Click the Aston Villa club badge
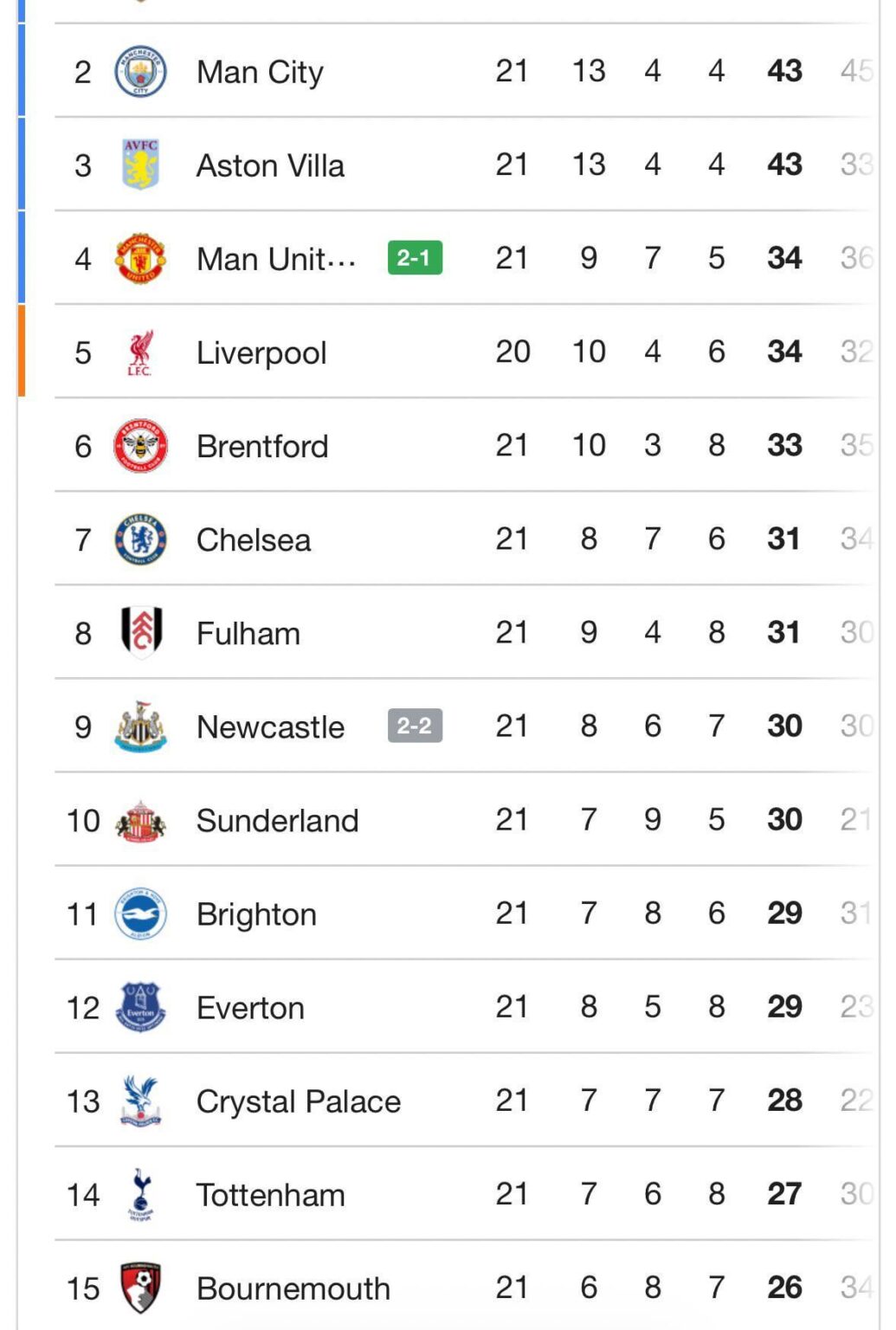This screenshot has width=896, height=1330. tap(140, 165)
